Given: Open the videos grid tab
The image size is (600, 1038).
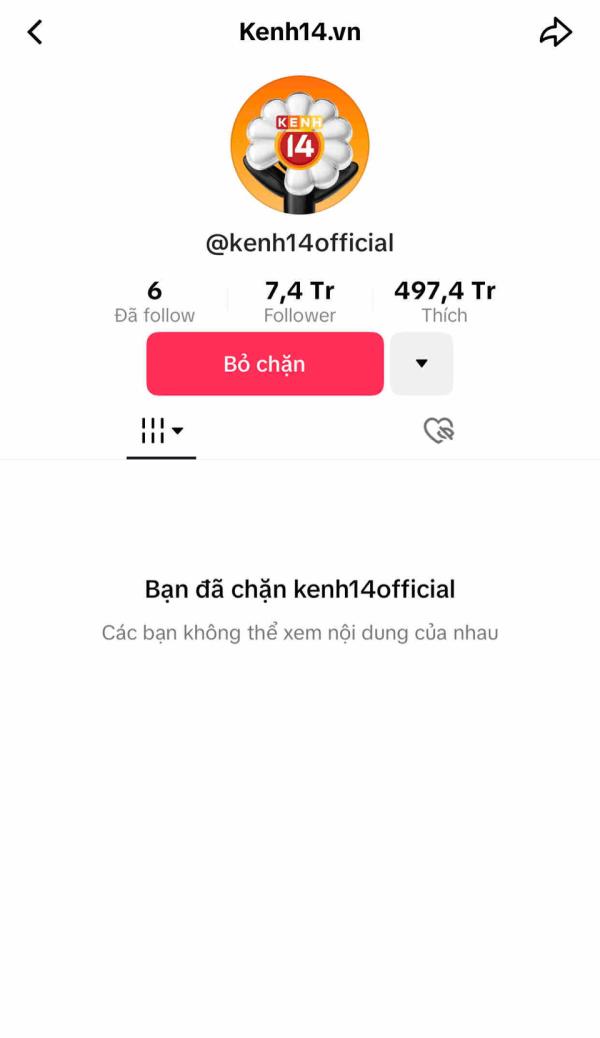Looking at the screenshot, I should [x=161, y=431].
